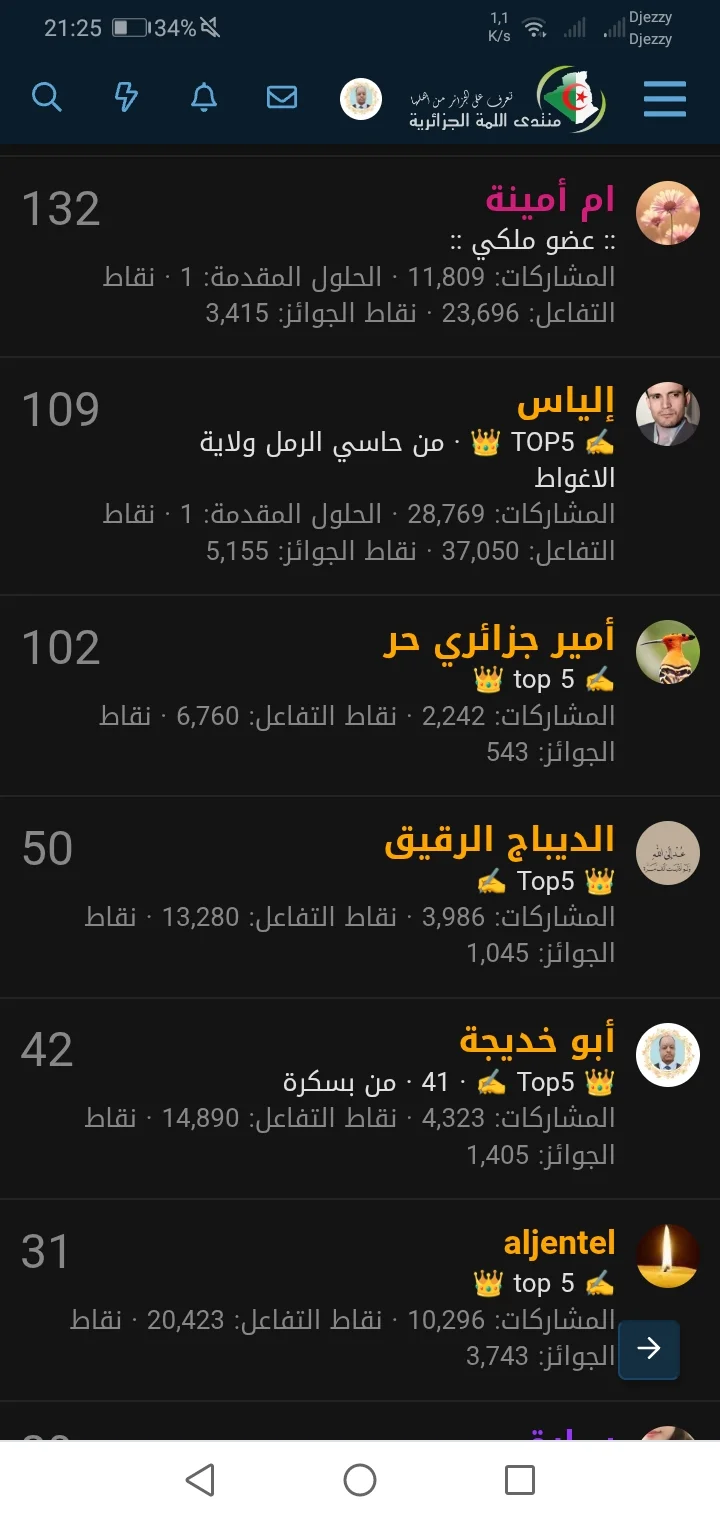Screen dimensions: 720x1520
Task: Open your profile avatar in the top bar
Action: (360, 98)
